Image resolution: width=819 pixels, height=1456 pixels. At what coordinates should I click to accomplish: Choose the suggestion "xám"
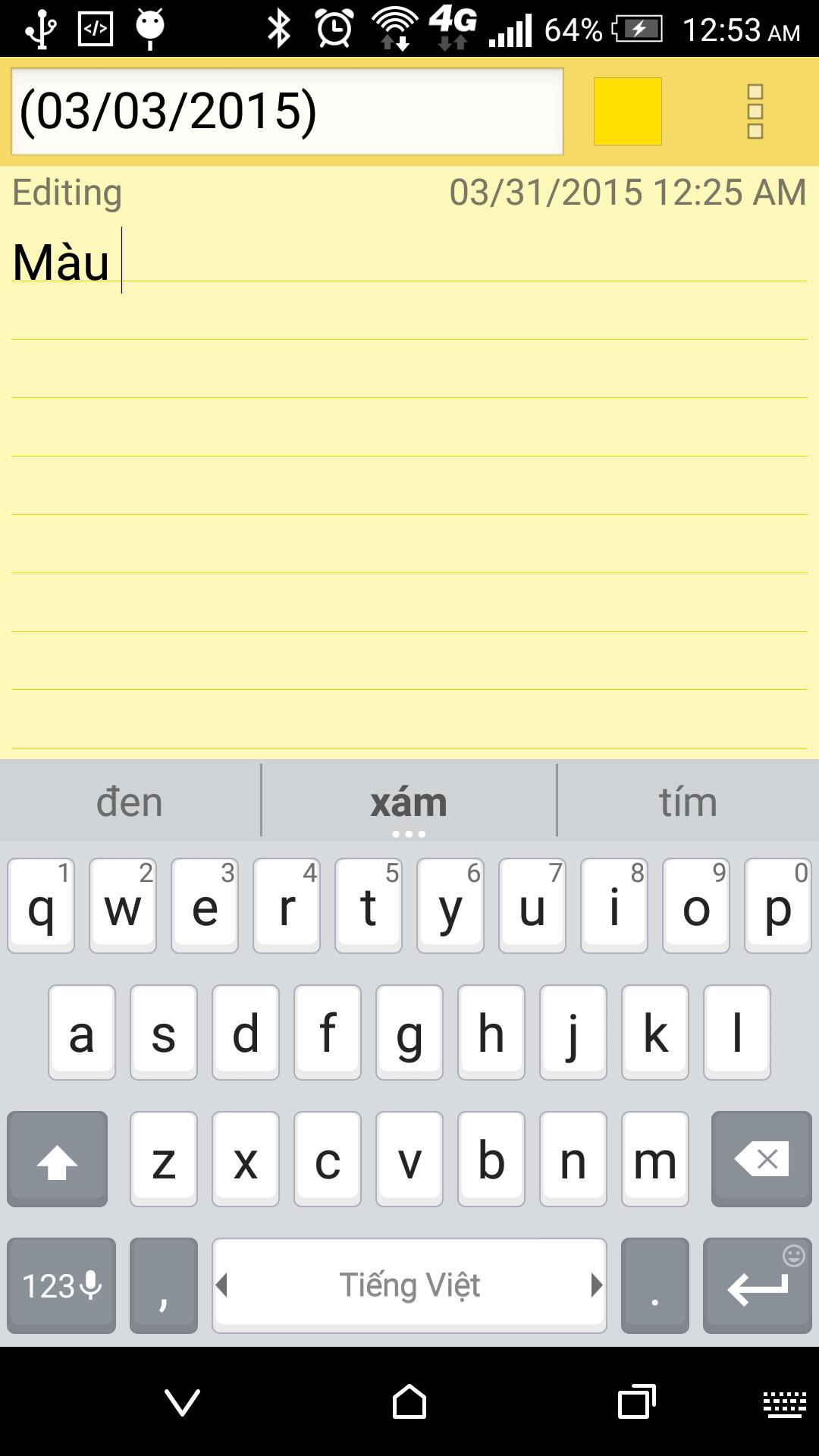409,802
